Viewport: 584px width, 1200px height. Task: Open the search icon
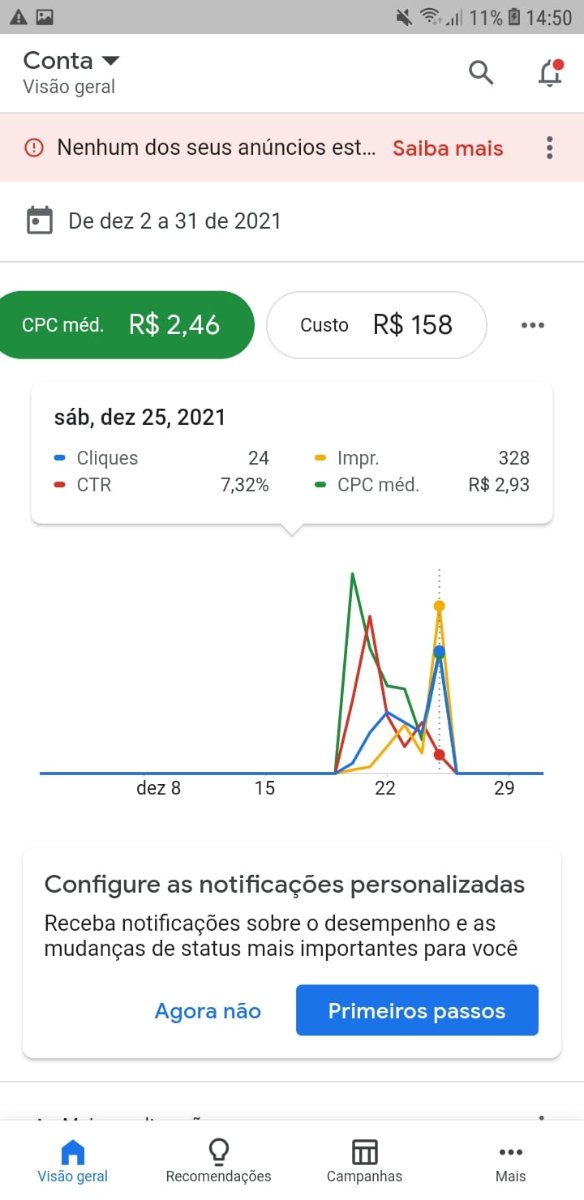pos(481,72)
